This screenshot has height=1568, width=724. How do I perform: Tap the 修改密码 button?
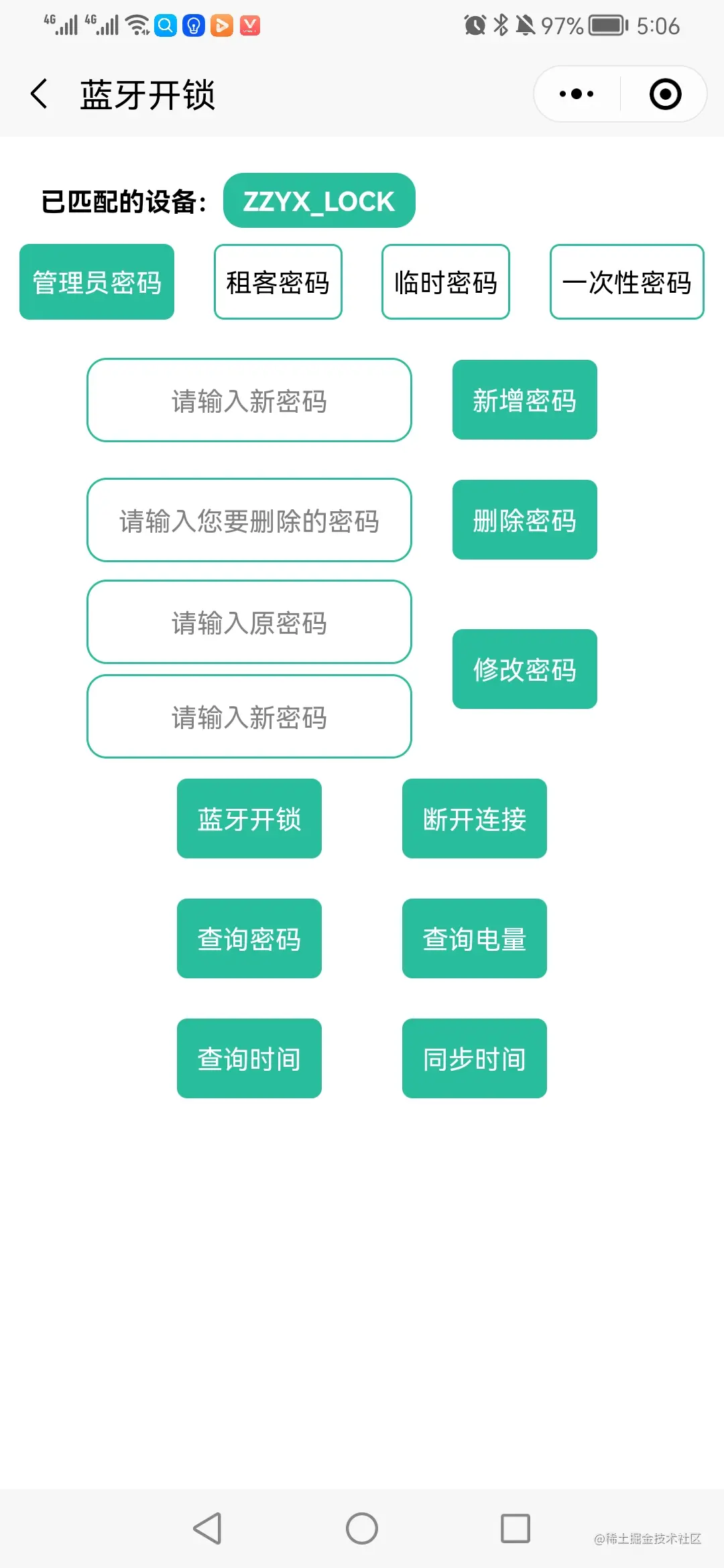(x=524, y=669)
